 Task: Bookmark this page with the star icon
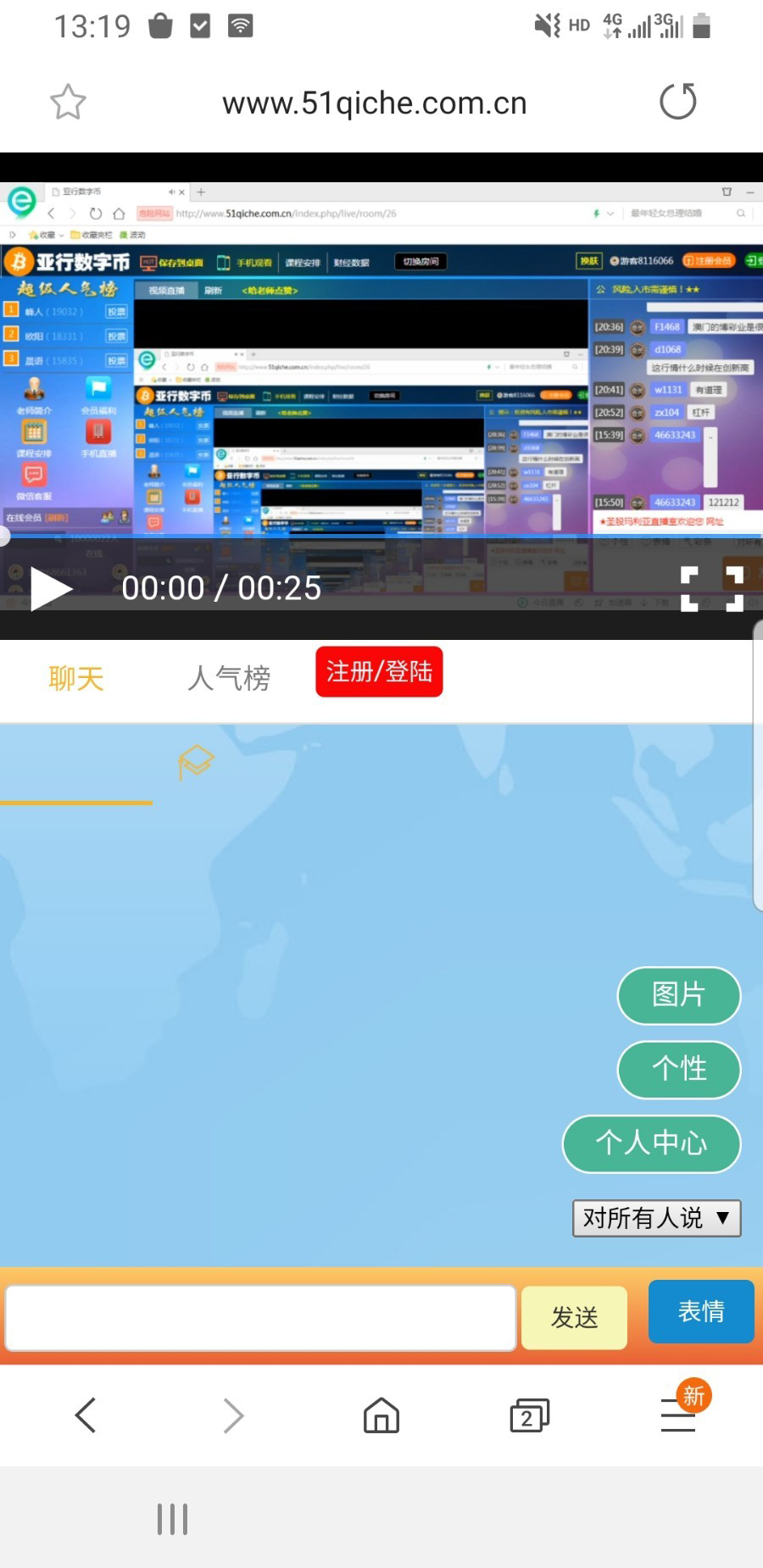[x=68, y=103]
